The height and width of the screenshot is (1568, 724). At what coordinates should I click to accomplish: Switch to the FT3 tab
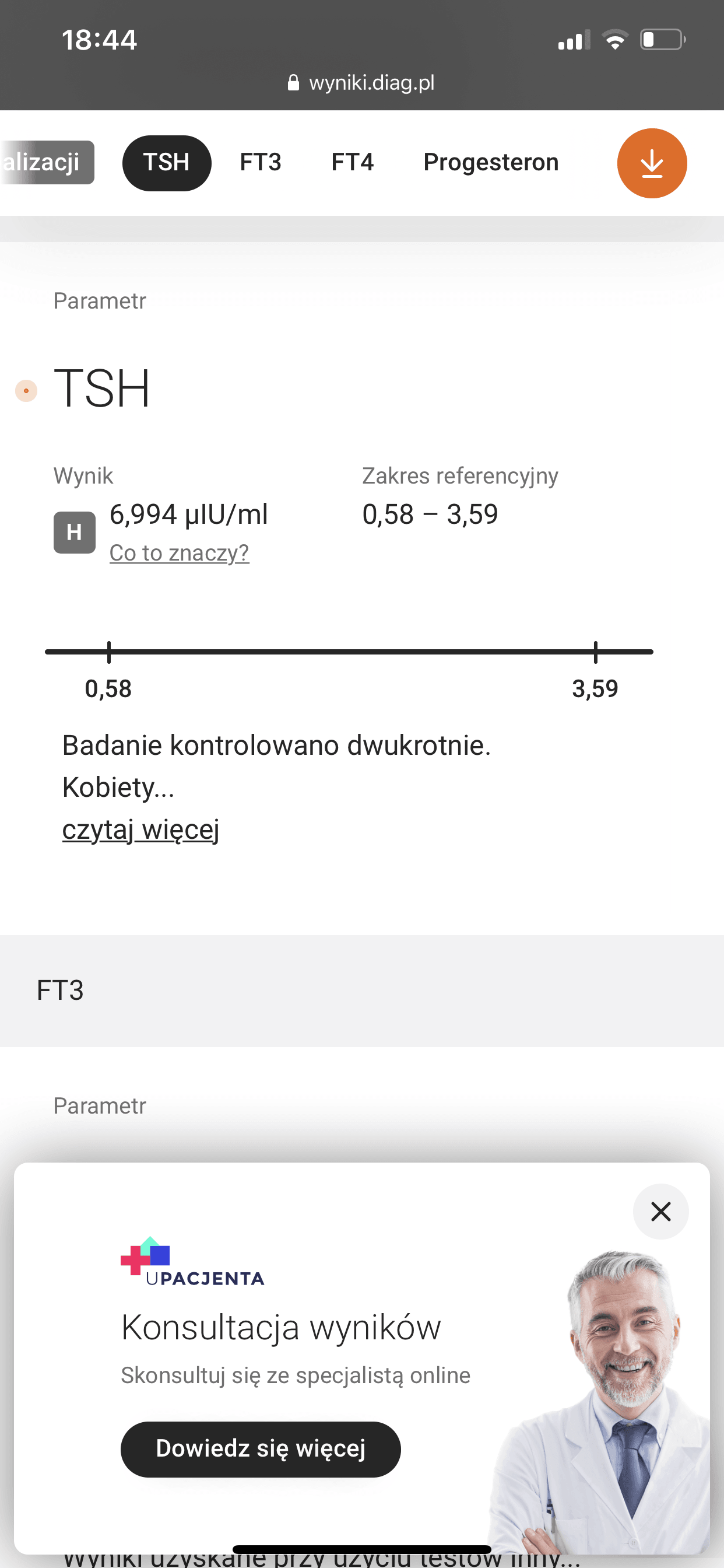point(261,163)
